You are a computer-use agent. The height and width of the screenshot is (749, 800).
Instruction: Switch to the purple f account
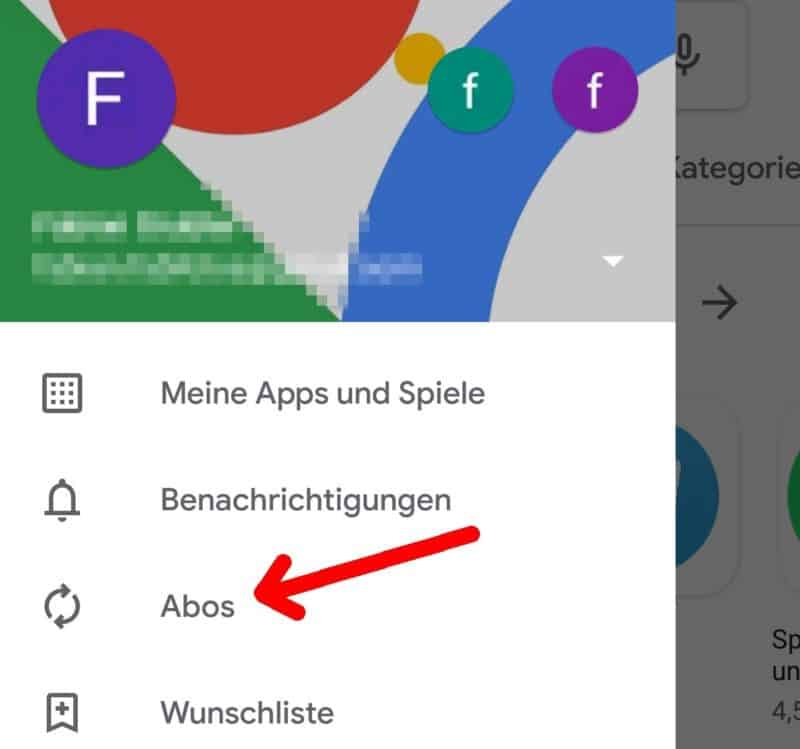click(x=595, y=91)
